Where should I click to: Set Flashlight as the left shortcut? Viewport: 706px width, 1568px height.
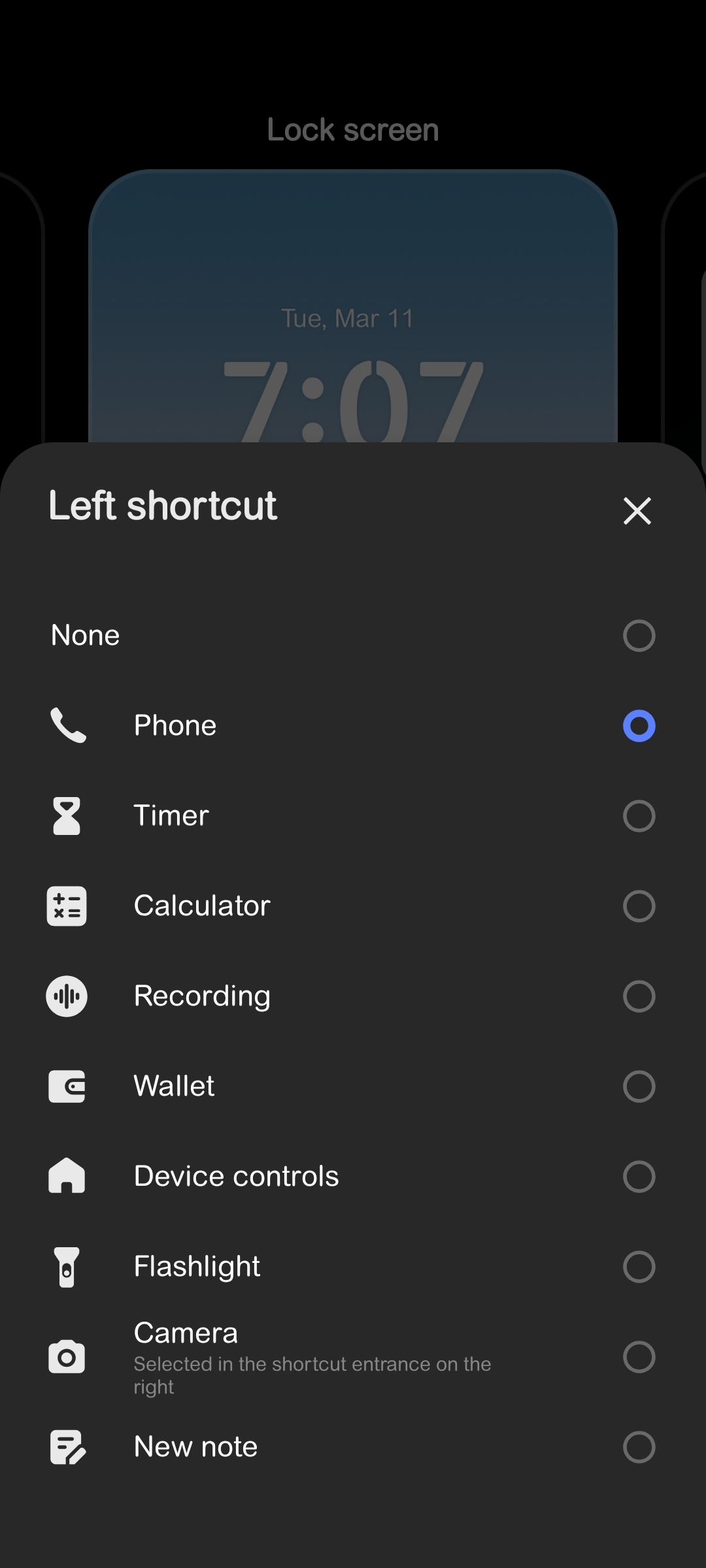click(x=639, y=1267)
